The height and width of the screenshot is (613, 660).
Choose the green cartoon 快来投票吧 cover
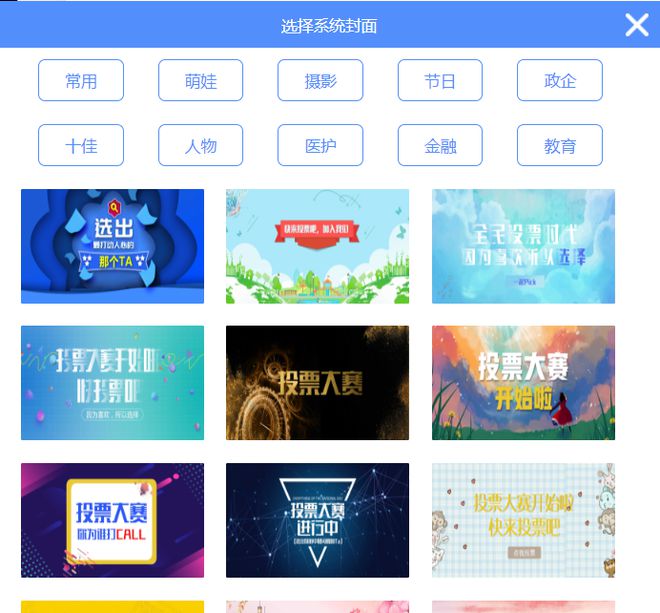pos(317,246)
